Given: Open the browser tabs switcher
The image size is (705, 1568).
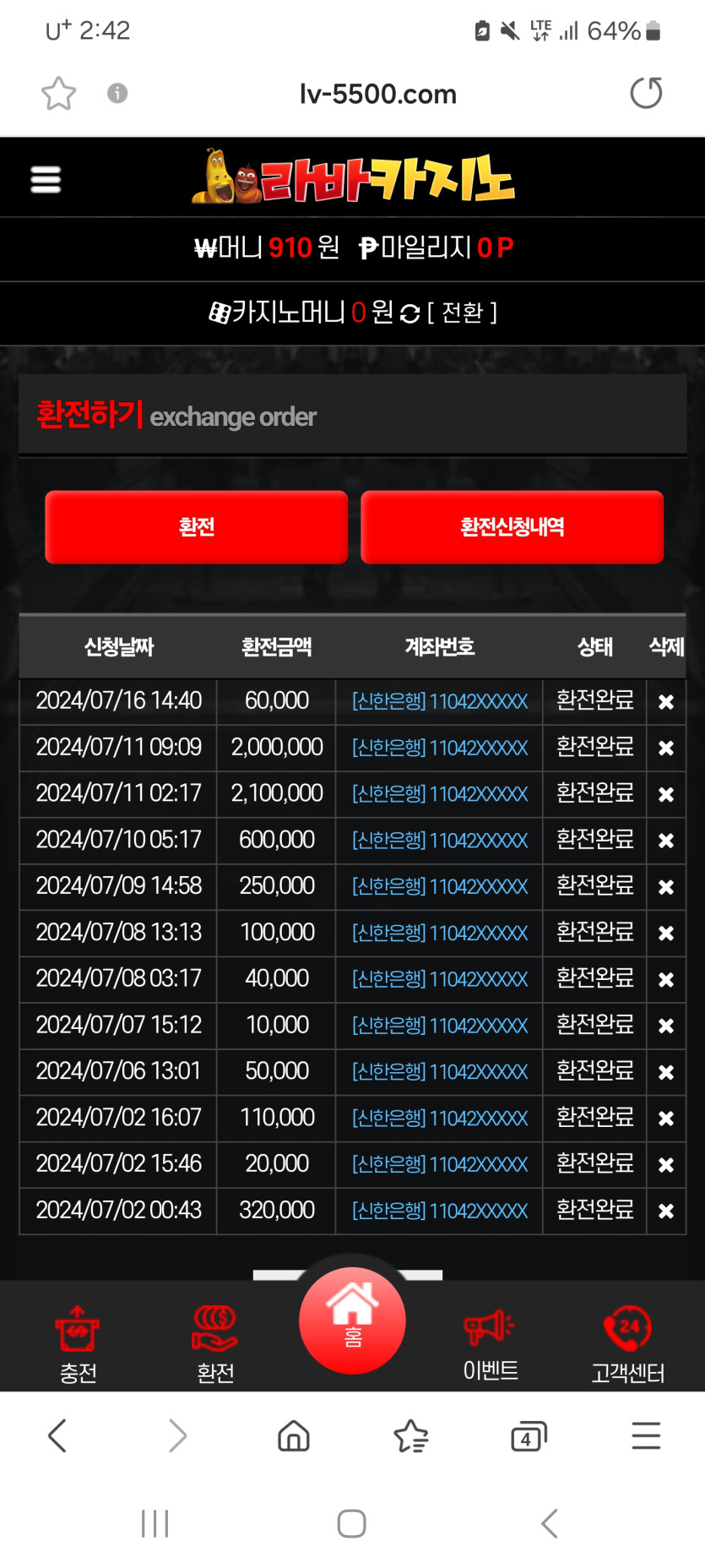Looking at the screenshot, I should tap(529, 1436).
